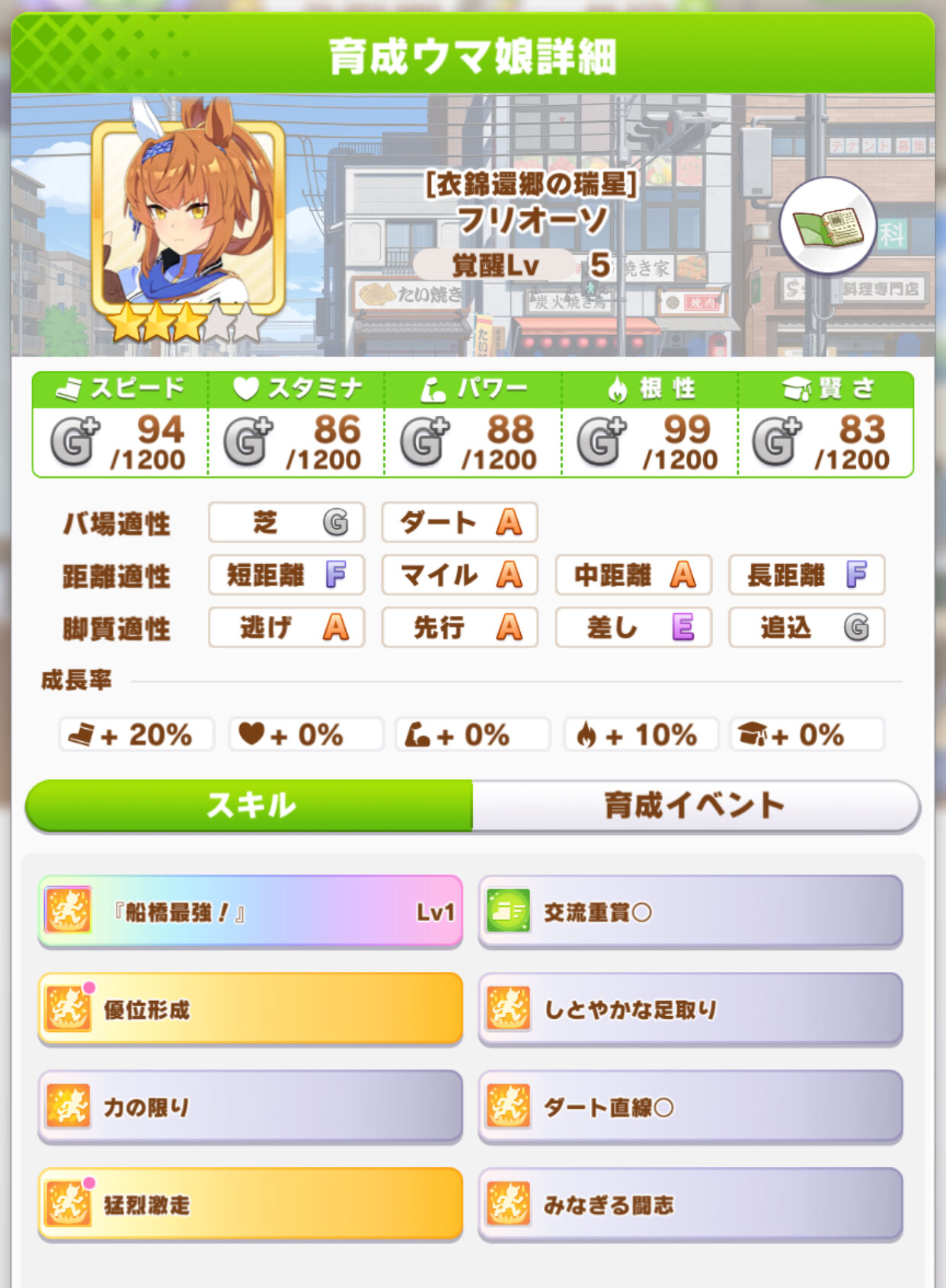Select the スキル tab
The image size is (946, 1288).
tap(250, 805)
